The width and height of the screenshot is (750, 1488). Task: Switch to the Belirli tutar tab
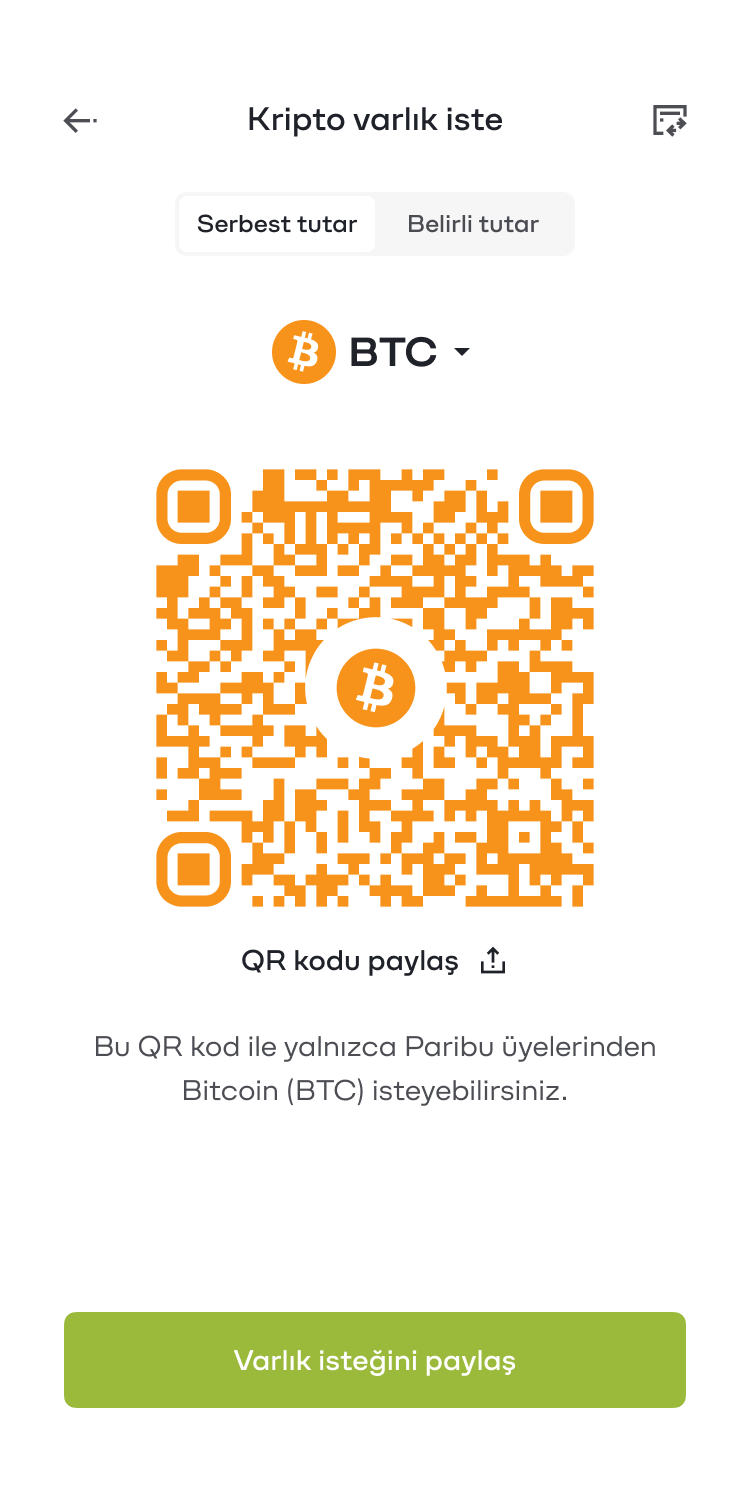[x=473, y=224]
